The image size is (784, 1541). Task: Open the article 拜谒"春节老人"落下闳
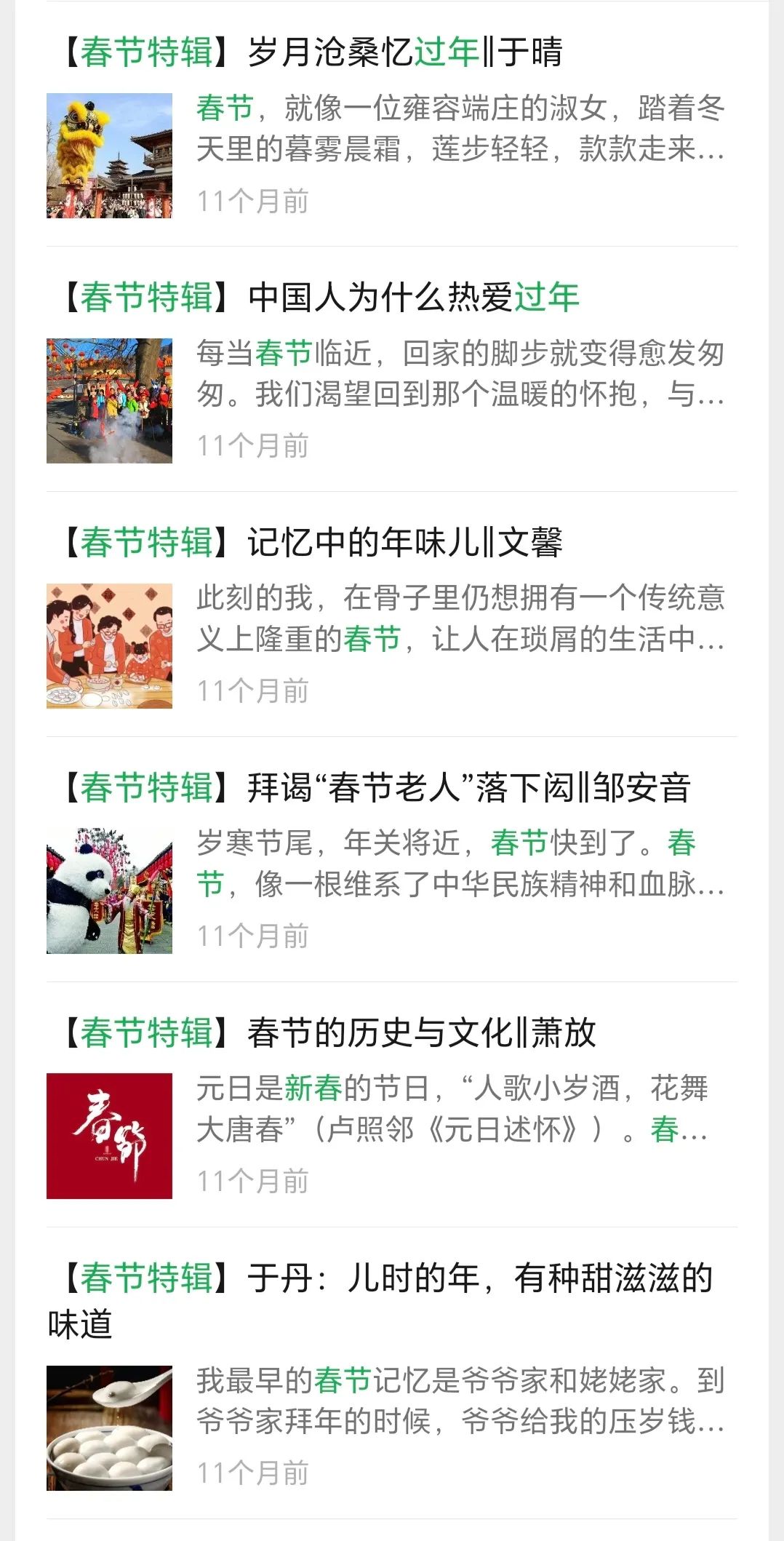pos(375,788)
